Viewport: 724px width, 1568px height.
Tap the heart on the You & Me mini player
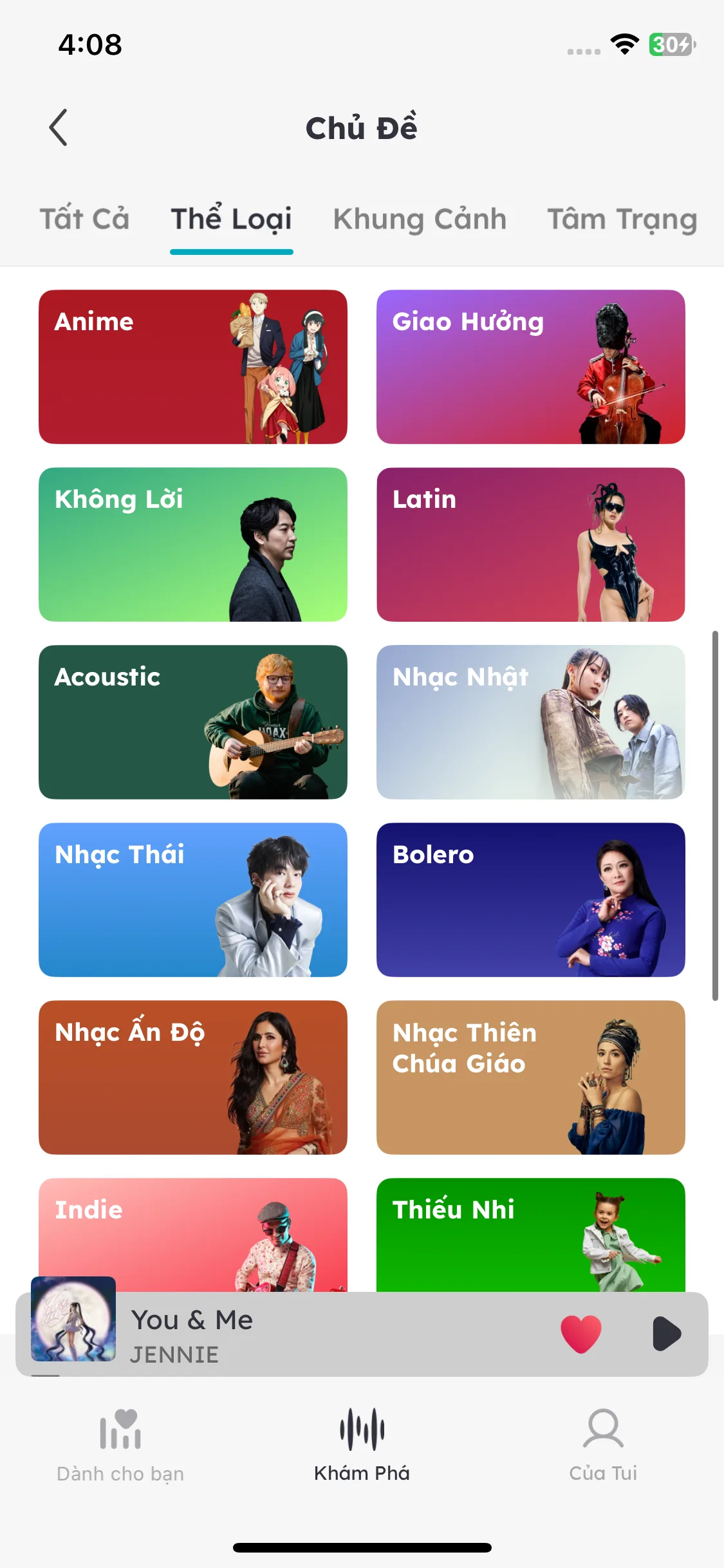580,1334
